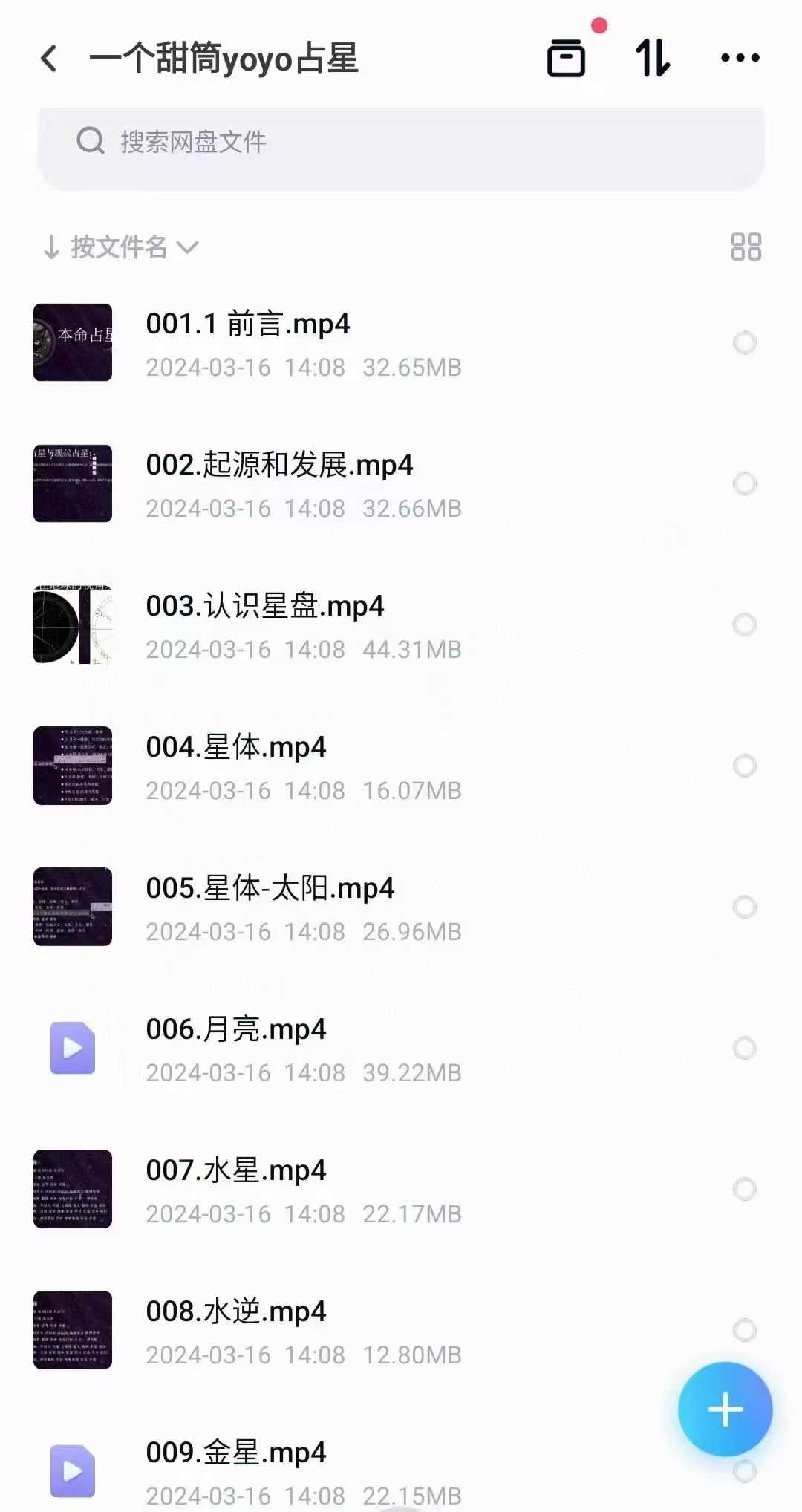Screen dimensions: 802x1512
Task: Tap the 搜索网盘文件 search field
Action: [401, 142]
